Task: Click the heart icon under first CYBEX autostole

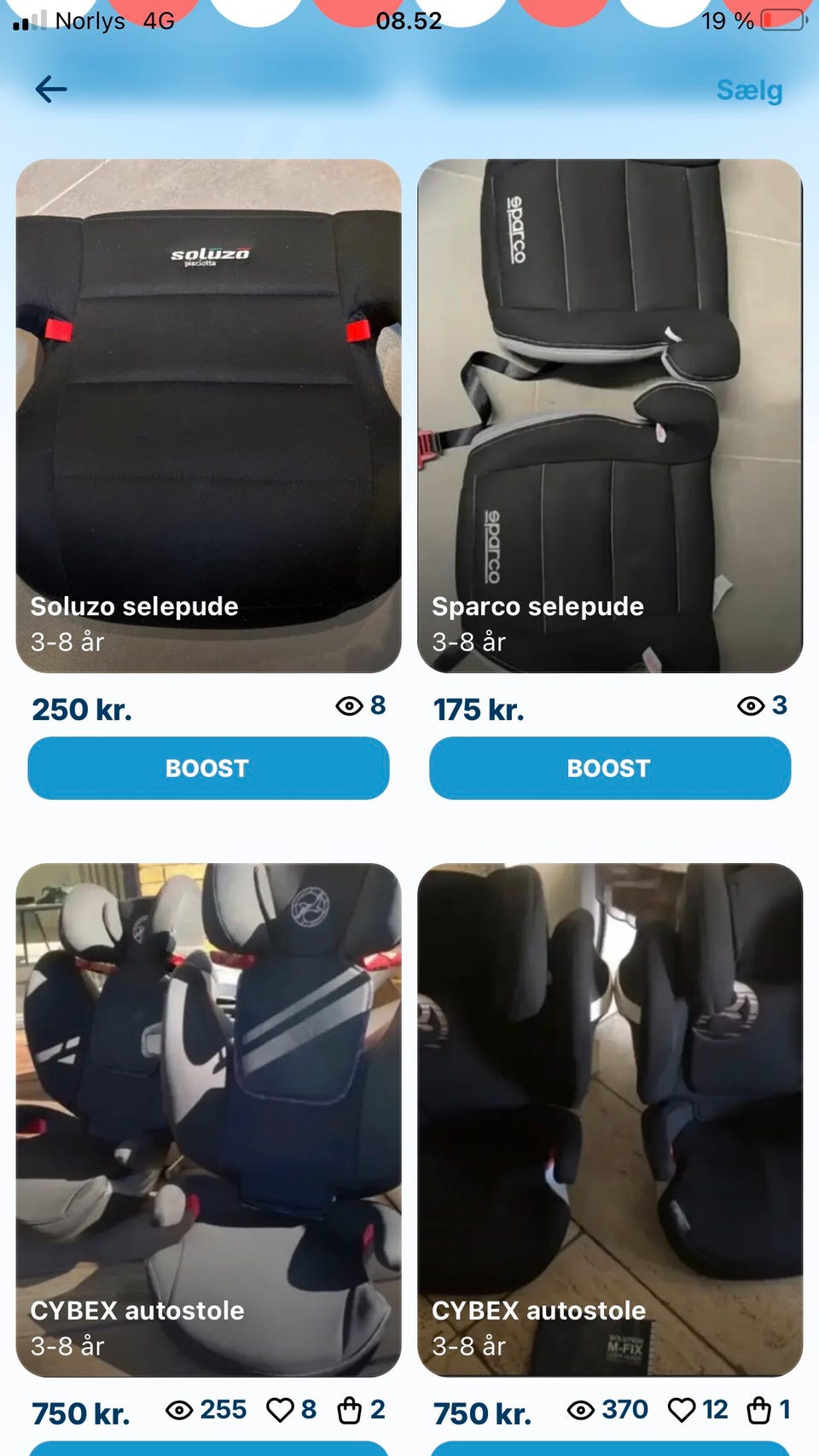Action: point(279,1409)
